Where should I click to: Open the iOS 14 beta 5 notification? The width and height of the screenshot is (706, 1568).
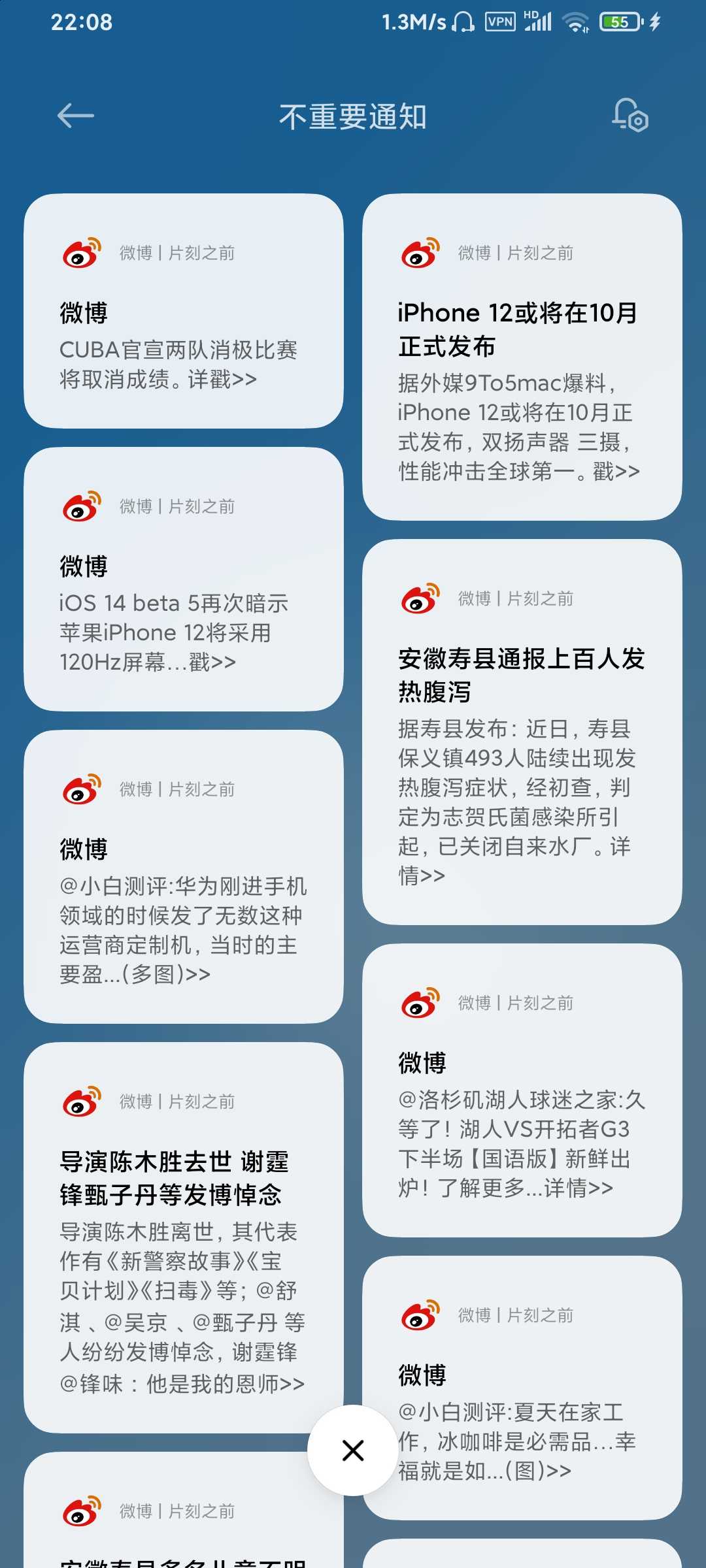184,579
